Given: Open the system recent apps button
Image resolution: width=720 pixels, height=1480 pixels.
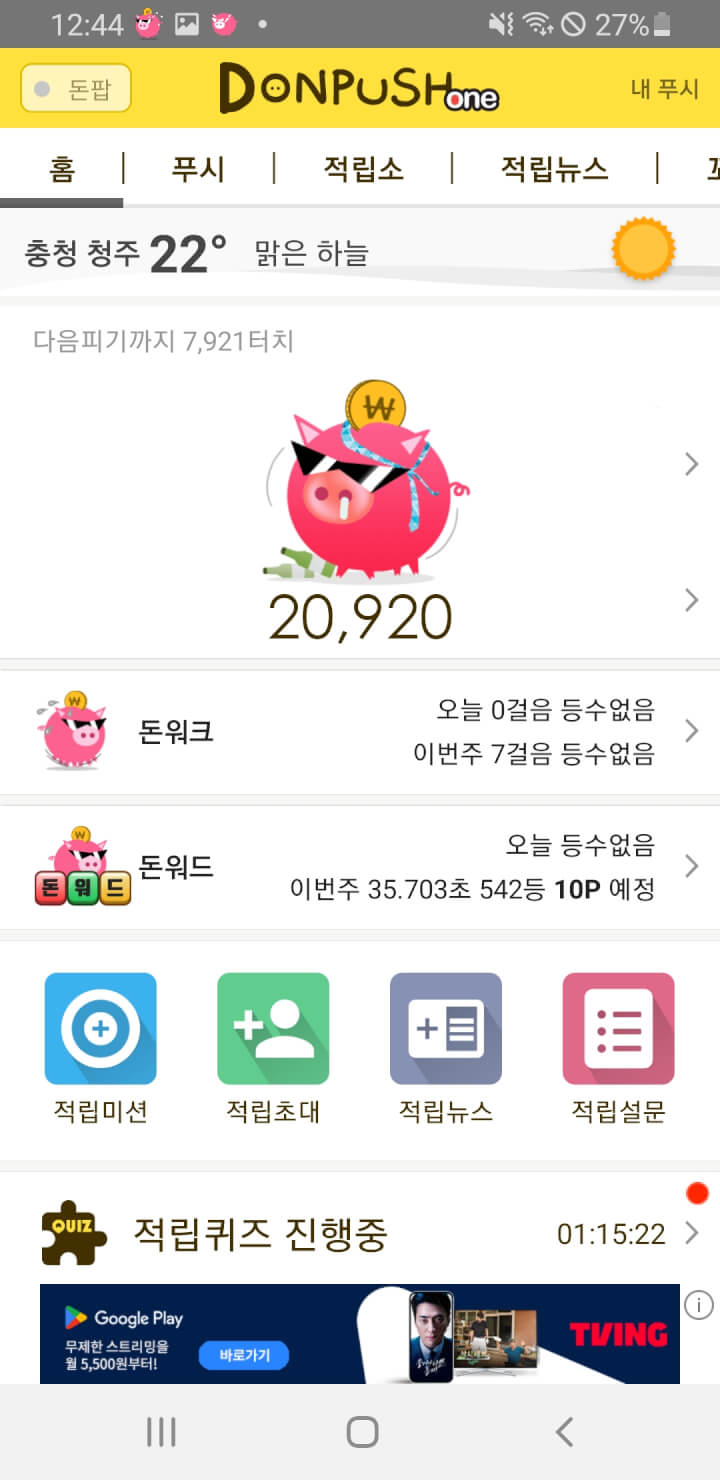Looking at the screenshot, I should click(161, 1432).
